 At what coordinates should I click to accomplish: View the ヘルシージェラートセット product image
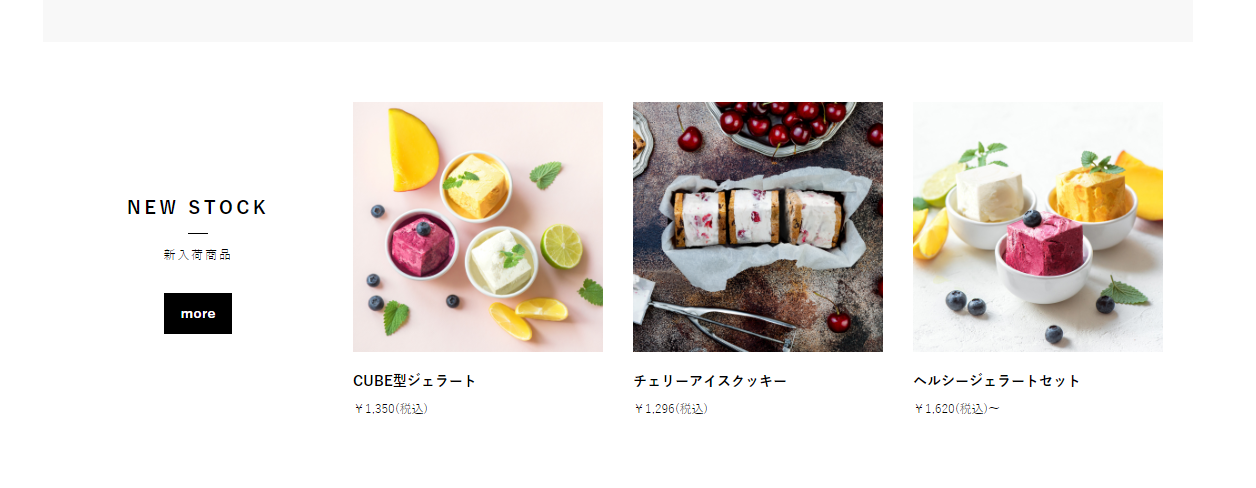pos(1038,227)
